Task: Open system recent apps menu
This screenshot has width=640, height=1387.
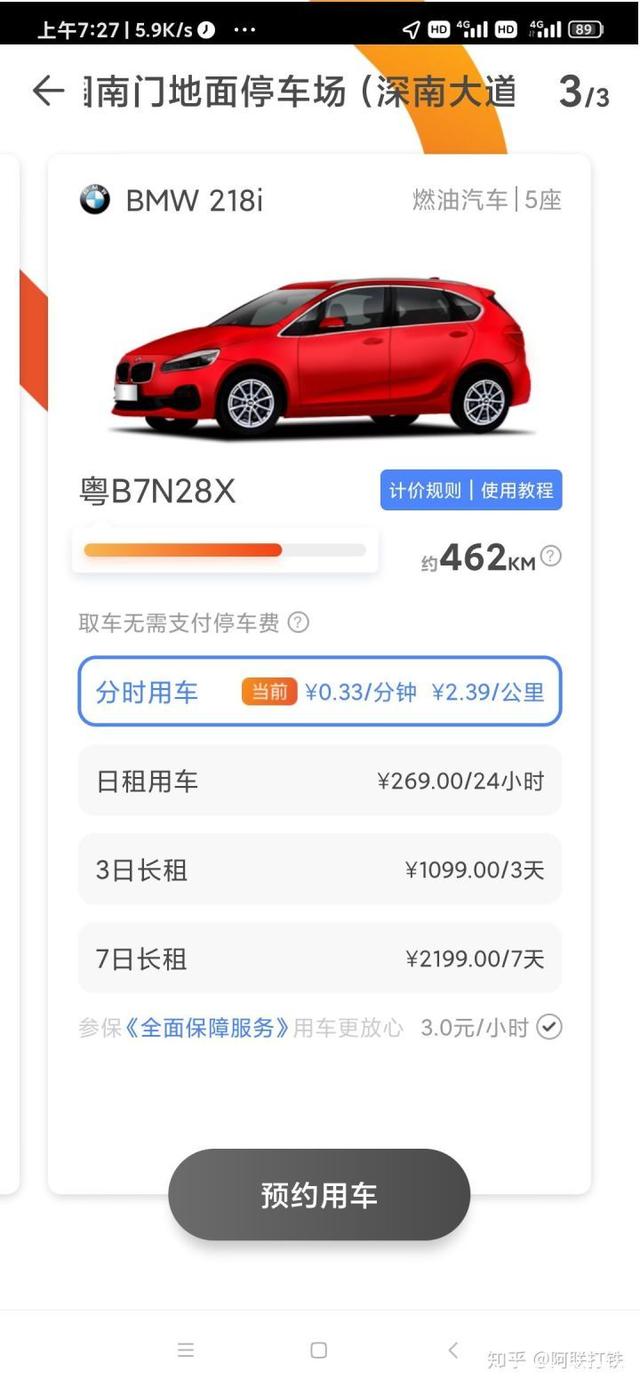Action: coord(185,1350)
